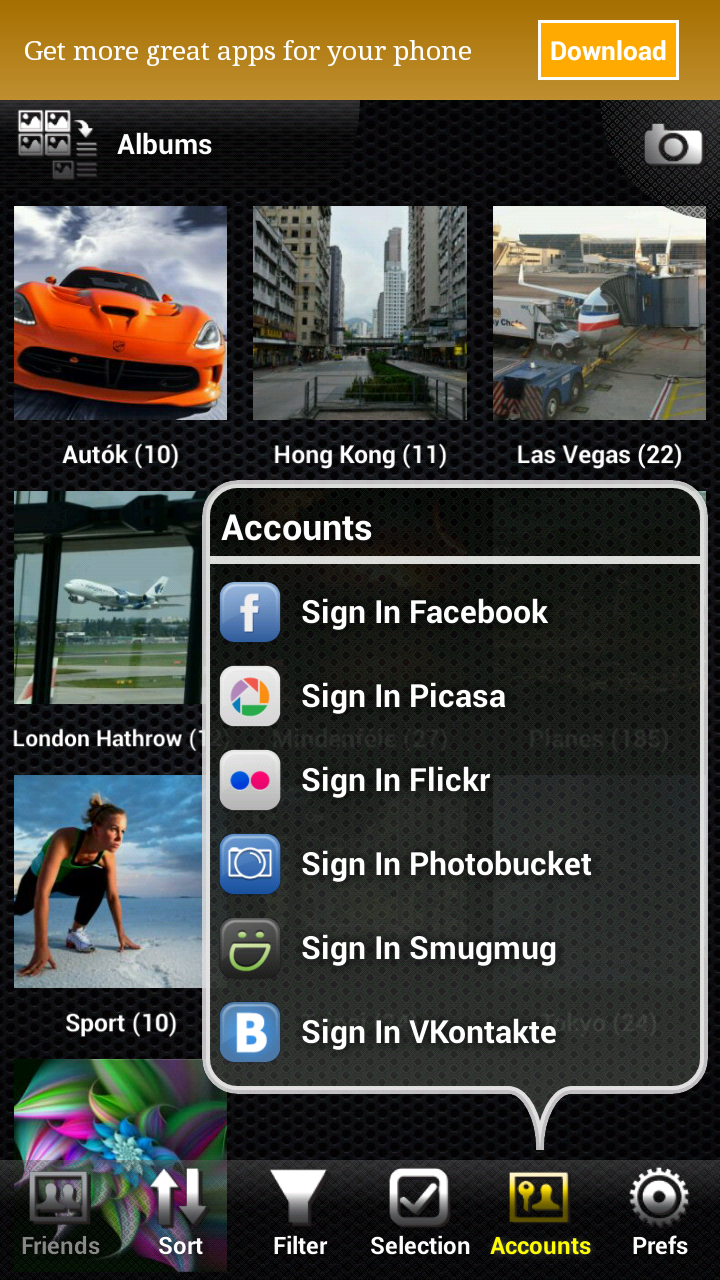Image resolution: width=720 pixels, height=1280 pixels.
Task: Open the camera icon
Action: click(672, 145)
